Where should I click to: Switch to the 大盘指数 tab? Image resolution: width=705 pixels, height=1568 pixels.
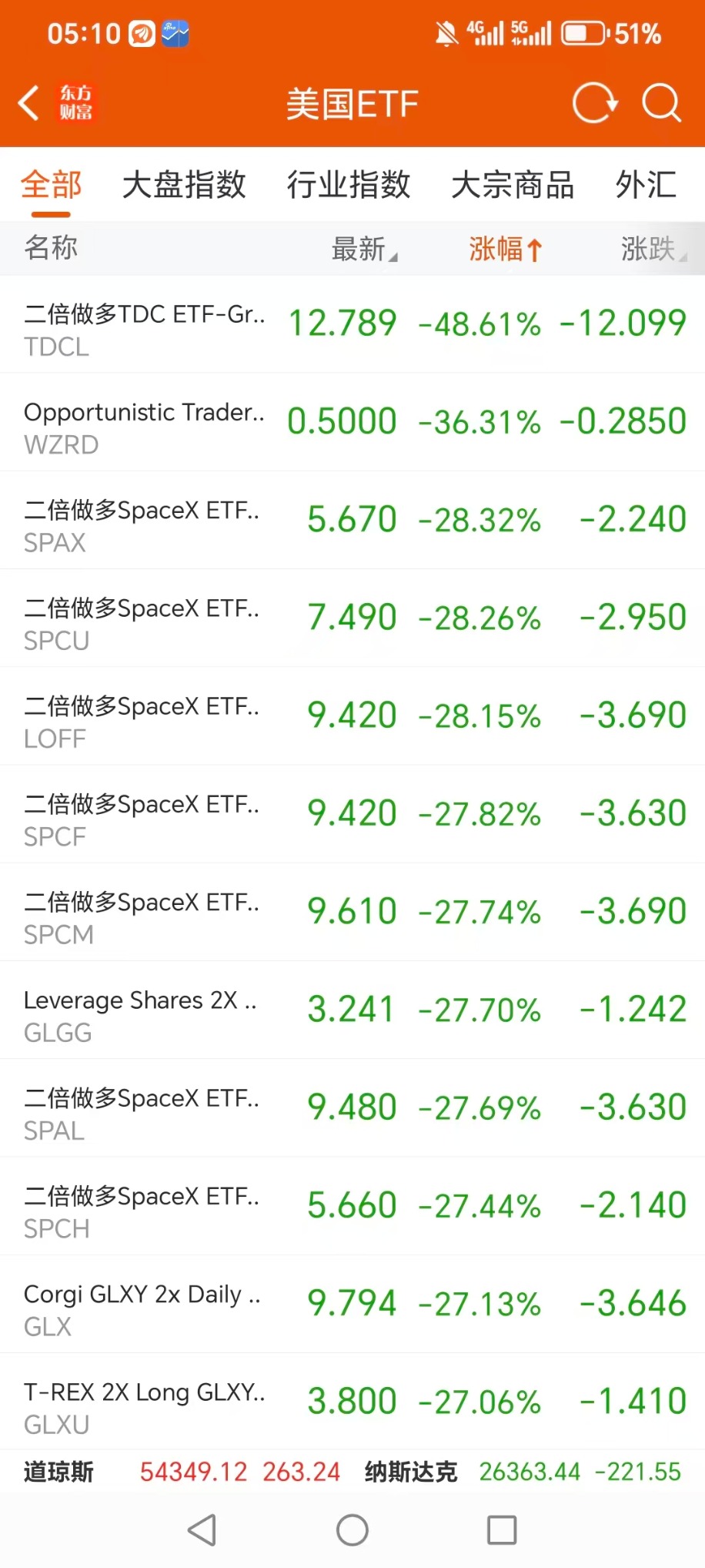[x=184, y=185]
